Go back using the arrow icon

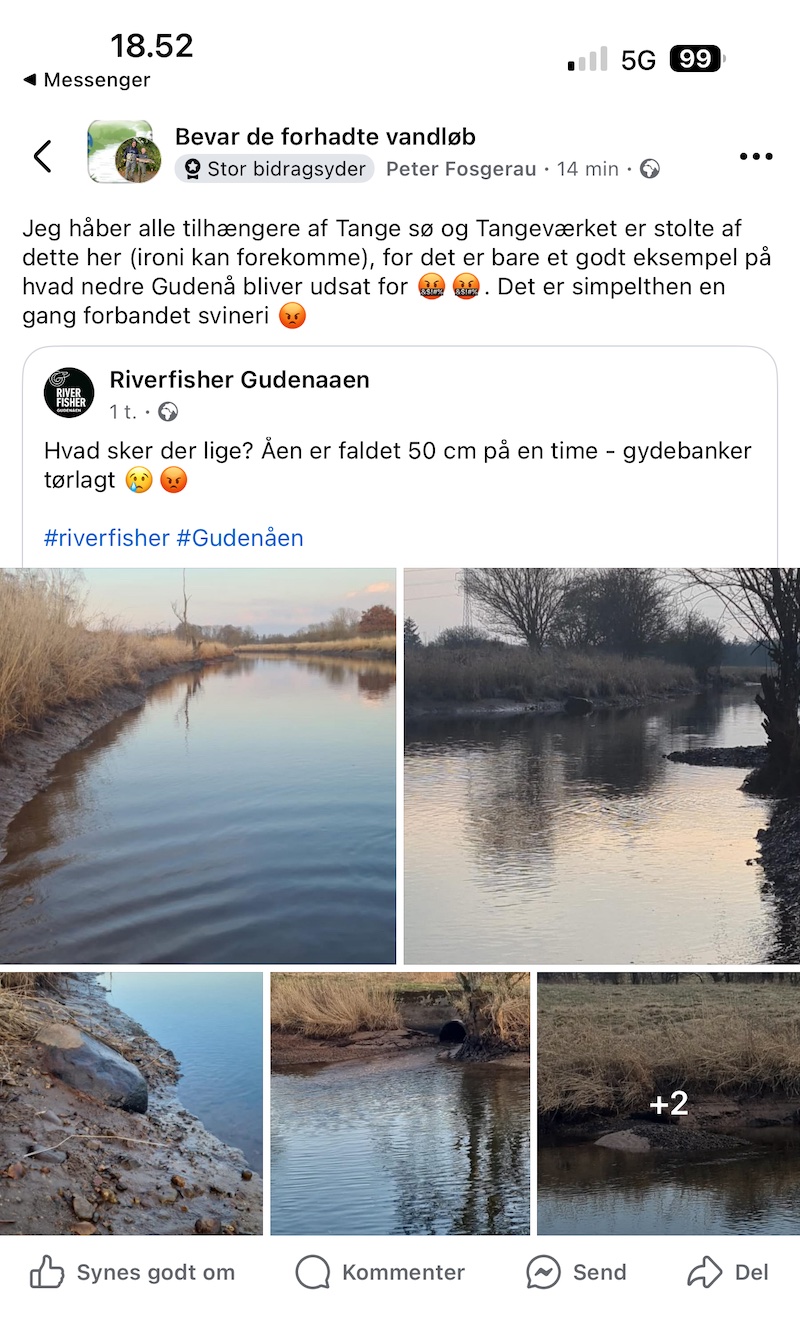(42, 156)
